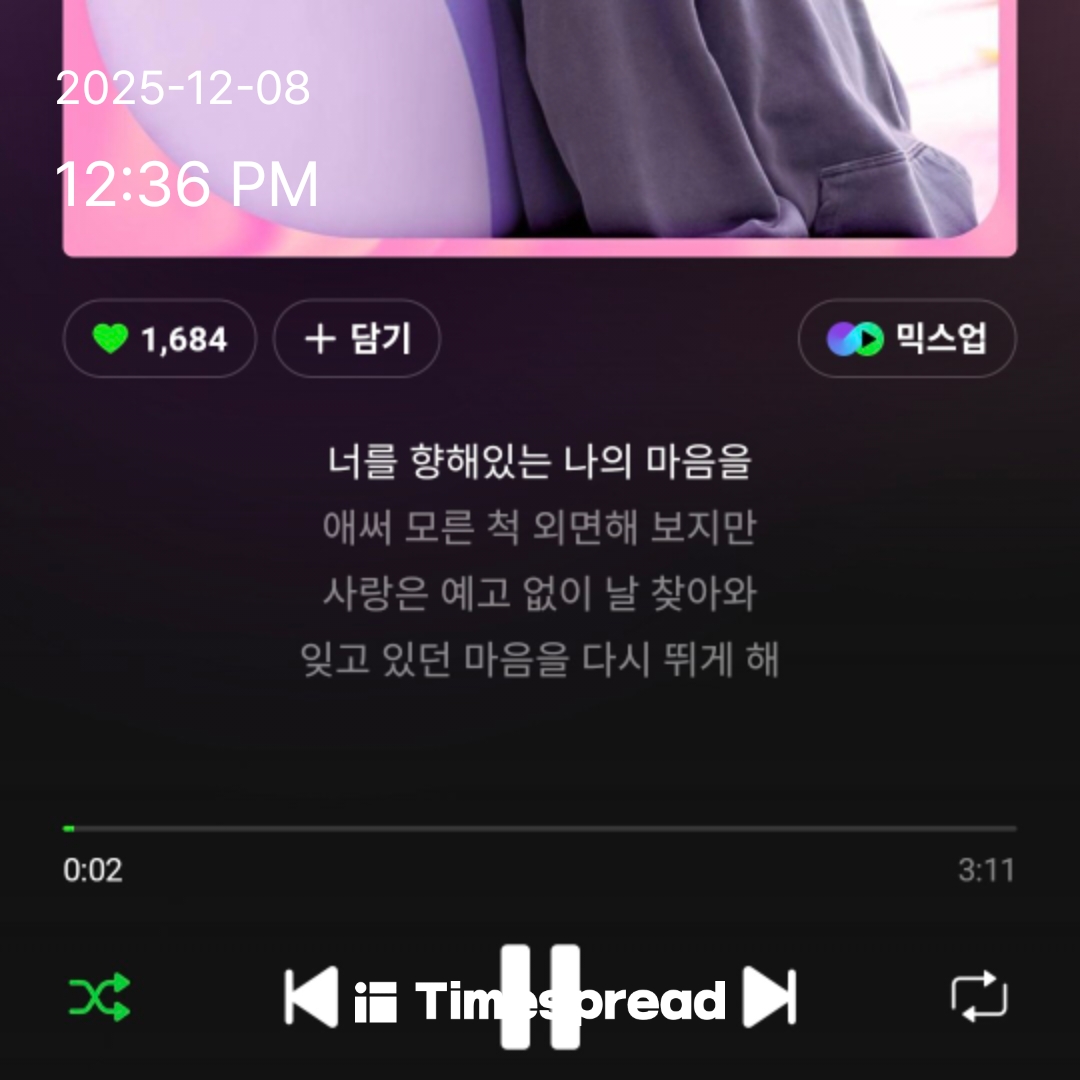Screen dimensions: 1080x1080
Task: Toggle shuffle playback mode
Action: click(99, 997)
